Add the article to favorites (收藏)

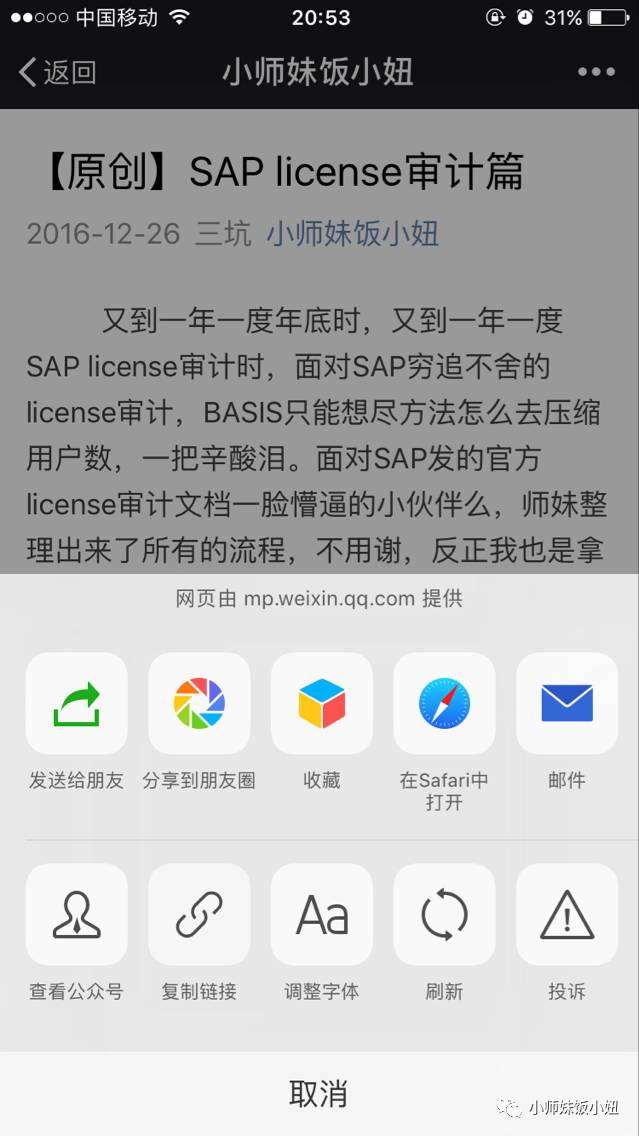tap(321, 704)
